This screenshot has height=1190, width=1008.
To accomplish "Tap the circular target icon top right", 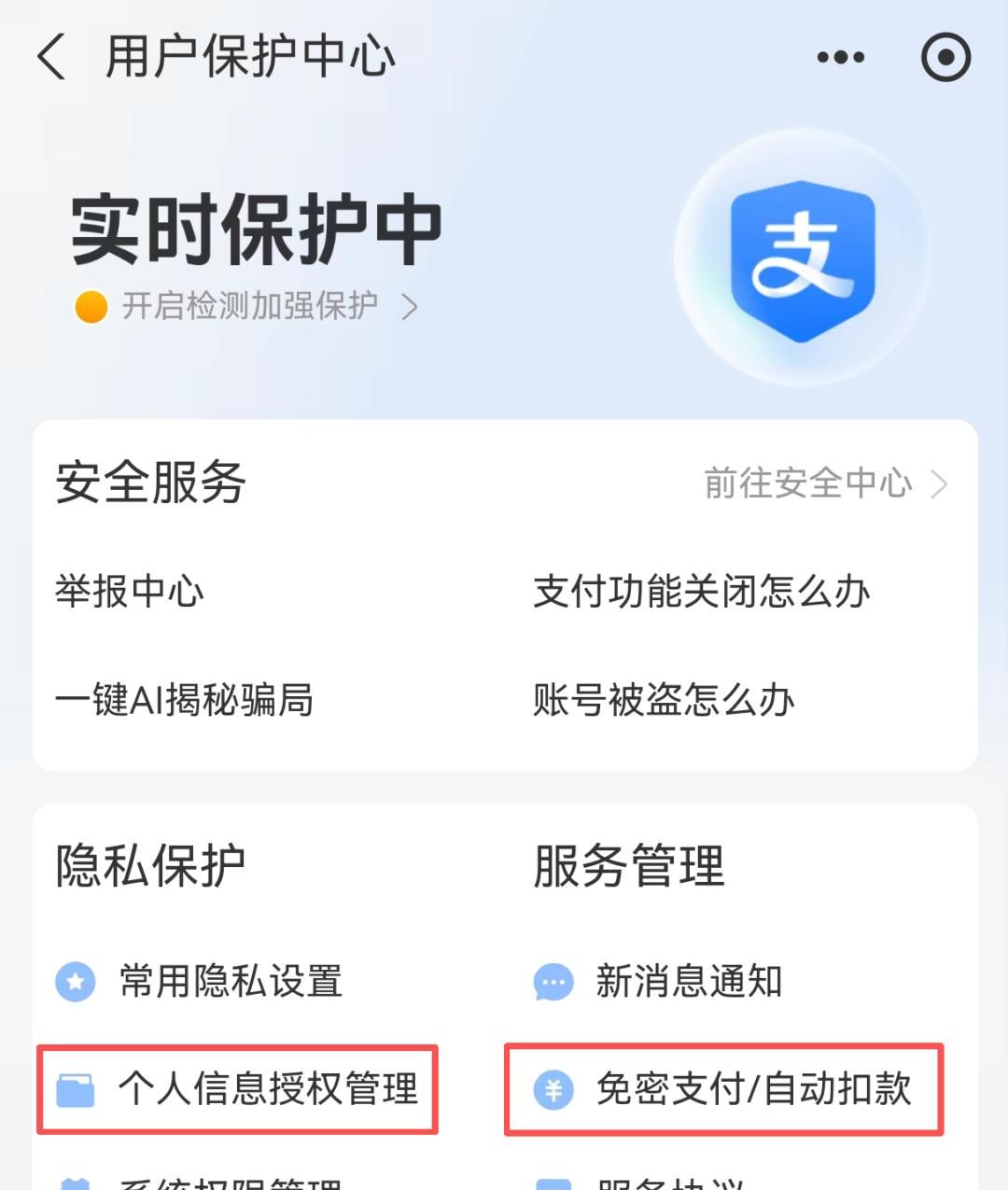I will click(945, 56).
